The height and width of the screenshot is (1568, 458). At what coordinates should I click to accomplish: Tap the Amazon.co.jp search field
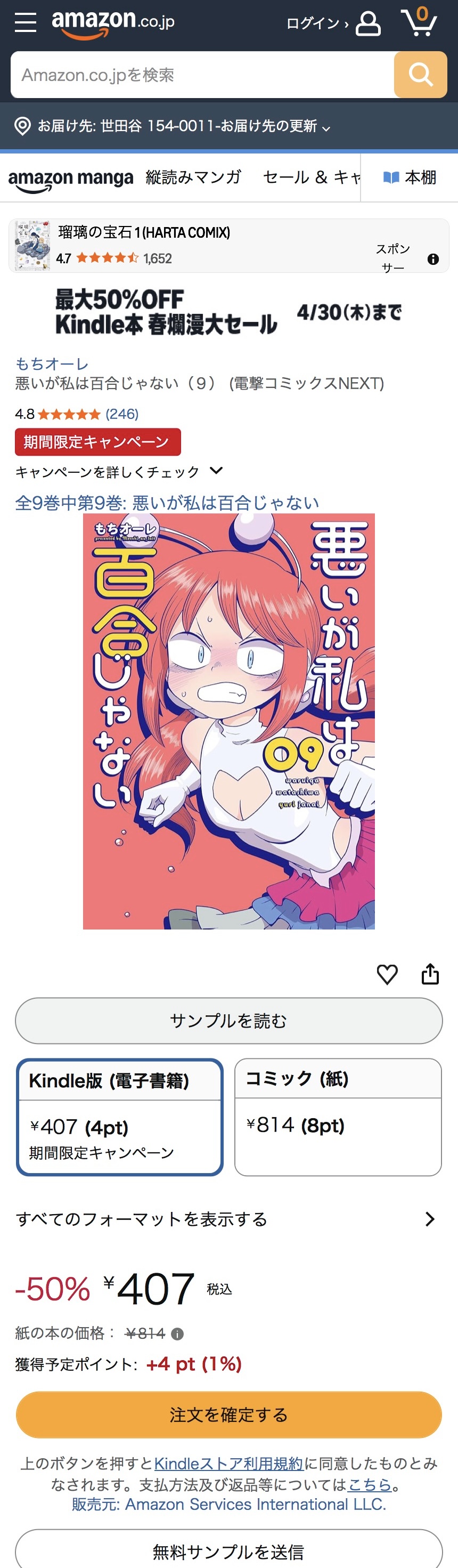[202, 75]
